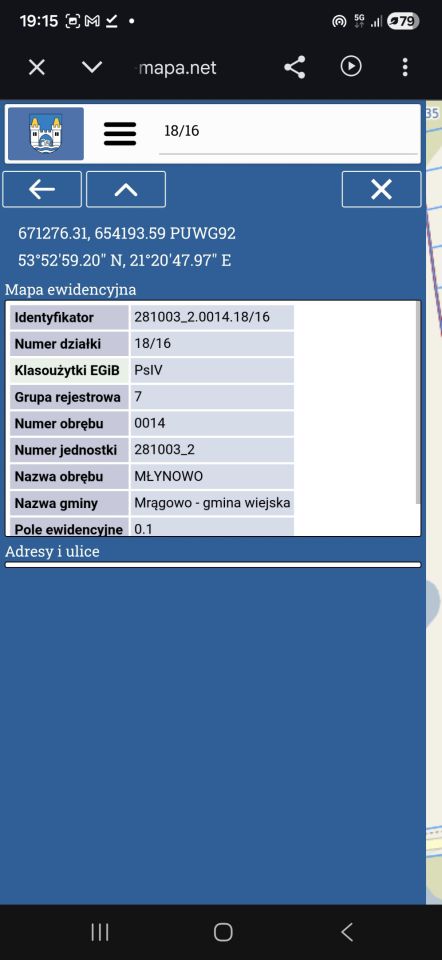Collapse the panel with up chevron
This screenshot has width=442, height=960.
pos(126,190)
